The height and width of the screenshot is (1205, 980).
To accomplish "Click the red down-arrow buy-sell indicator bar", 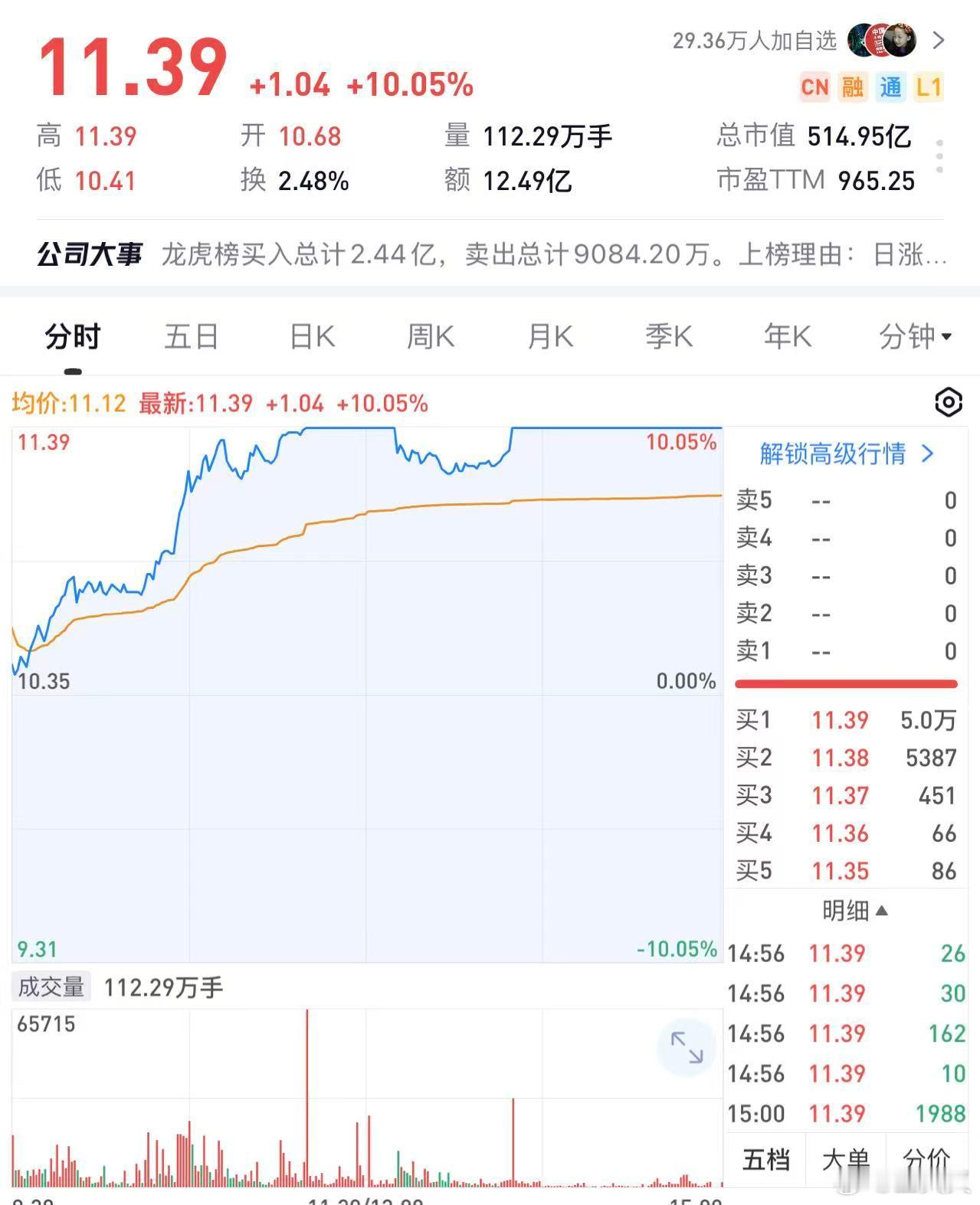I will 845,683.
